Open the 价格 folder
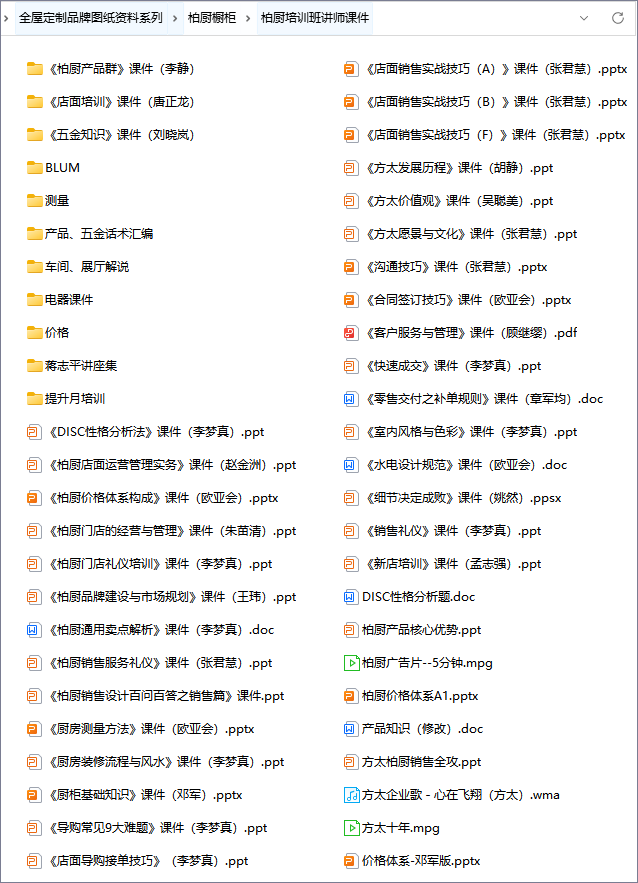This screenshot has width=638, height=883. pos(57,333)
